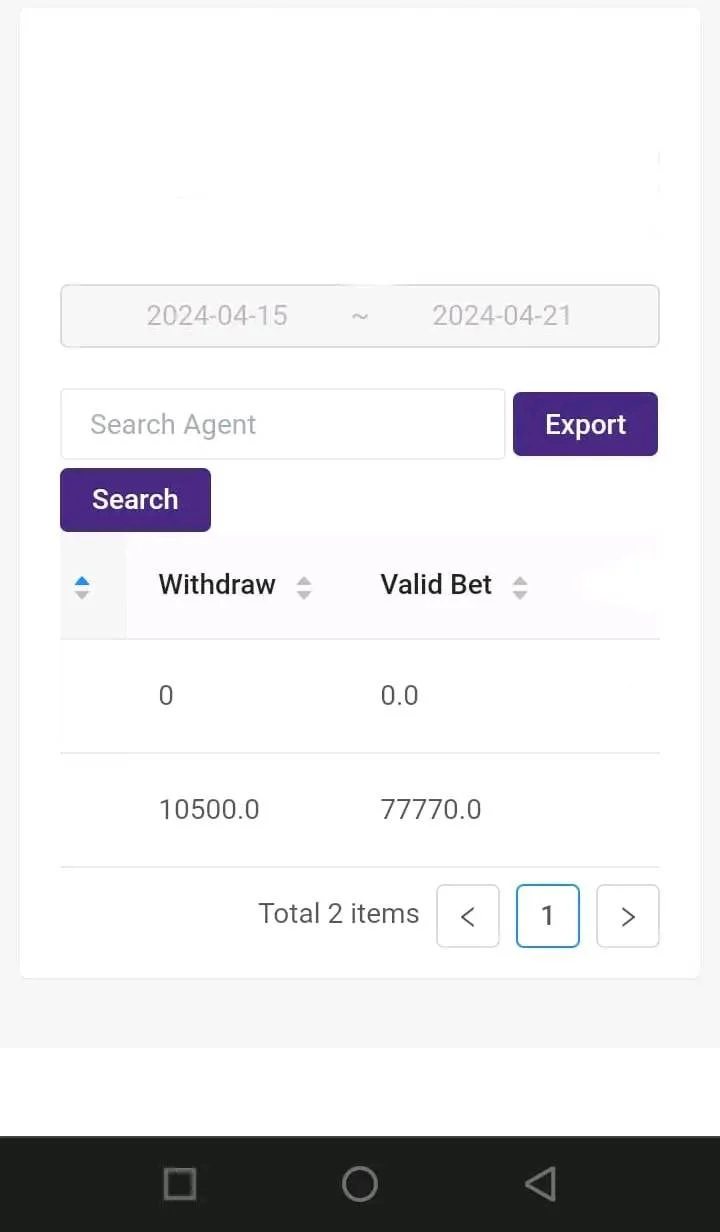Go back using system navigation
The image size is (720, 1232).
pos(540,1184)
